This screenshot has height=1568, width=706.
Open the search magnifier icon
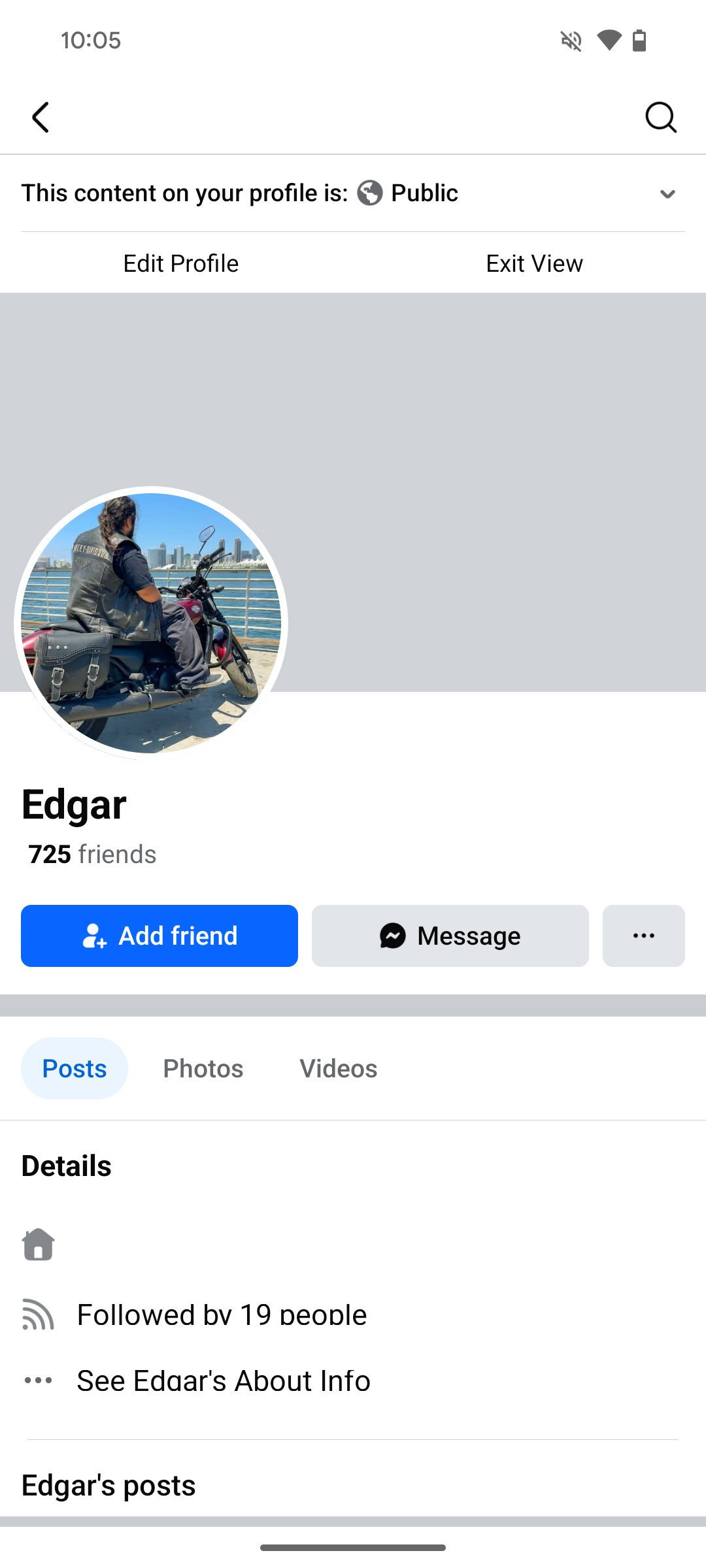pos(660,118)
